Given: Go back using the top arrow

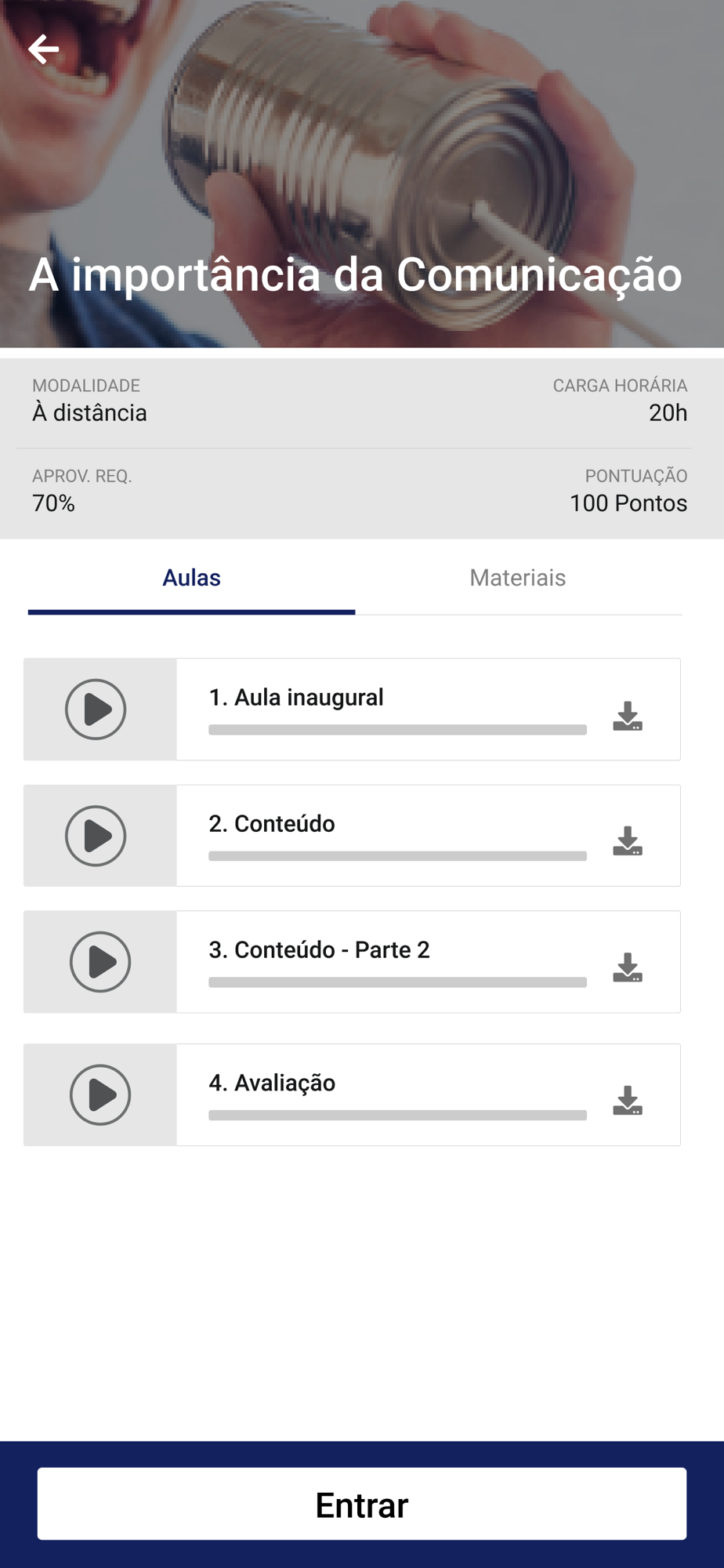Looking at the screenshot, I should click(44, 49).
